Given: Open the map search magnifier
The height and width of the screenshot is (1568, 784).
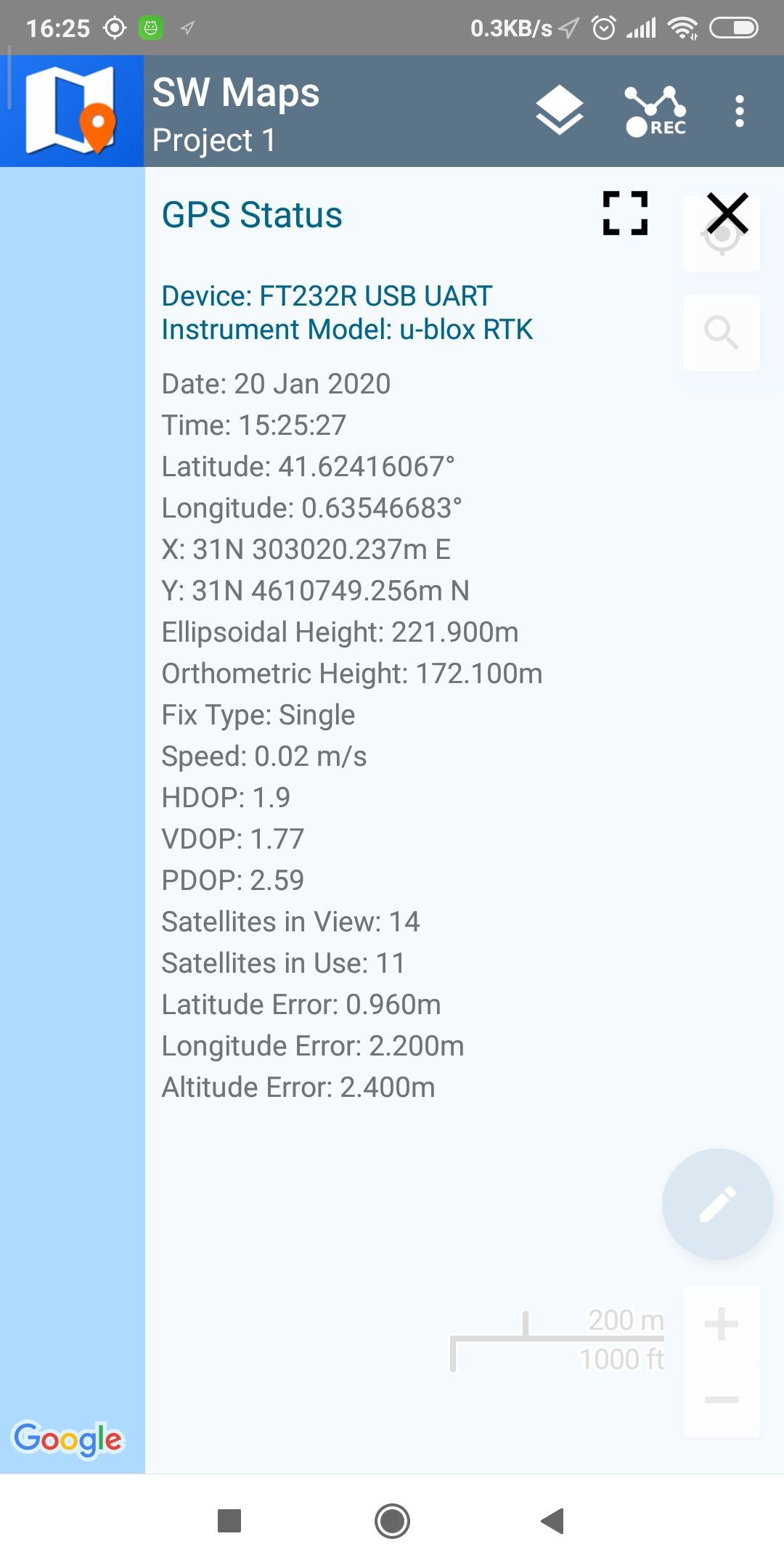Looking at the screenshot, I should (722, 333).
